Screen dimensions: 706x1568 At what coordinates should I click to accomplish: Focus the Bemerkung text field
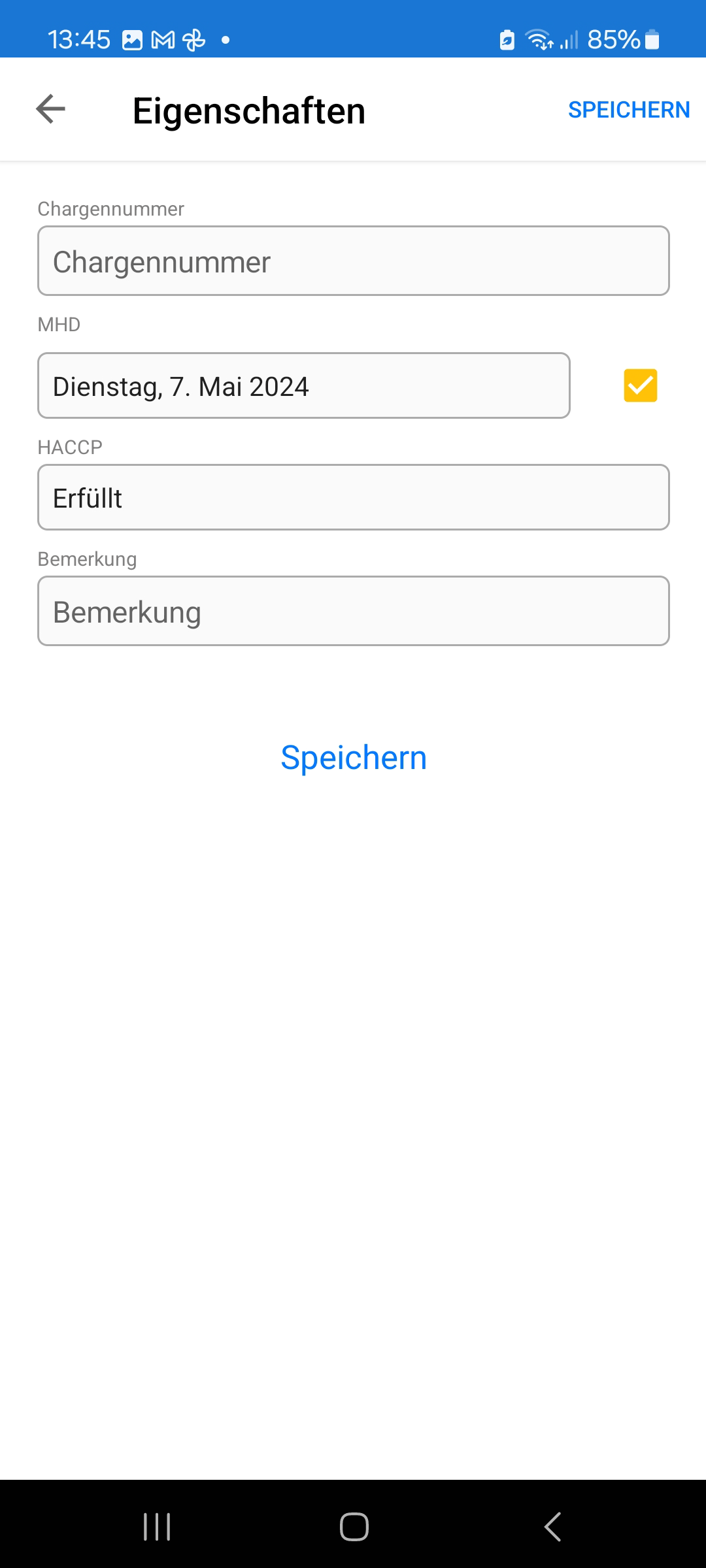353,612
